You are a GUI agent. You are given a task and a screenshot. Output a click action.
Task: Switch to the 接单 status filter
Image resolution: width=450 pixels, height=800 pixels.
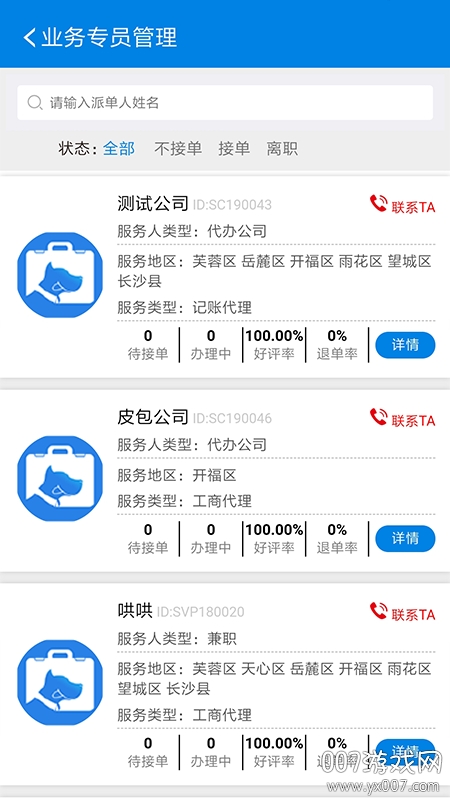tap(234, 148)
